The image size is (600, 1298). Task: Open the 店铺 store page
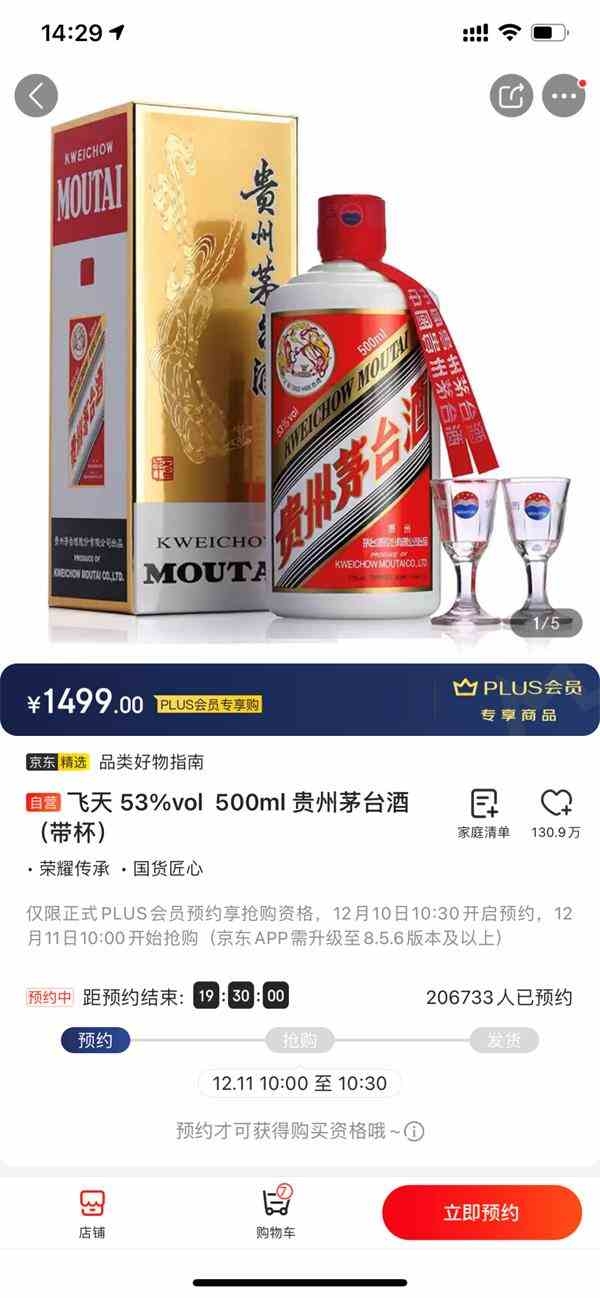click(x=92, y=1213)
